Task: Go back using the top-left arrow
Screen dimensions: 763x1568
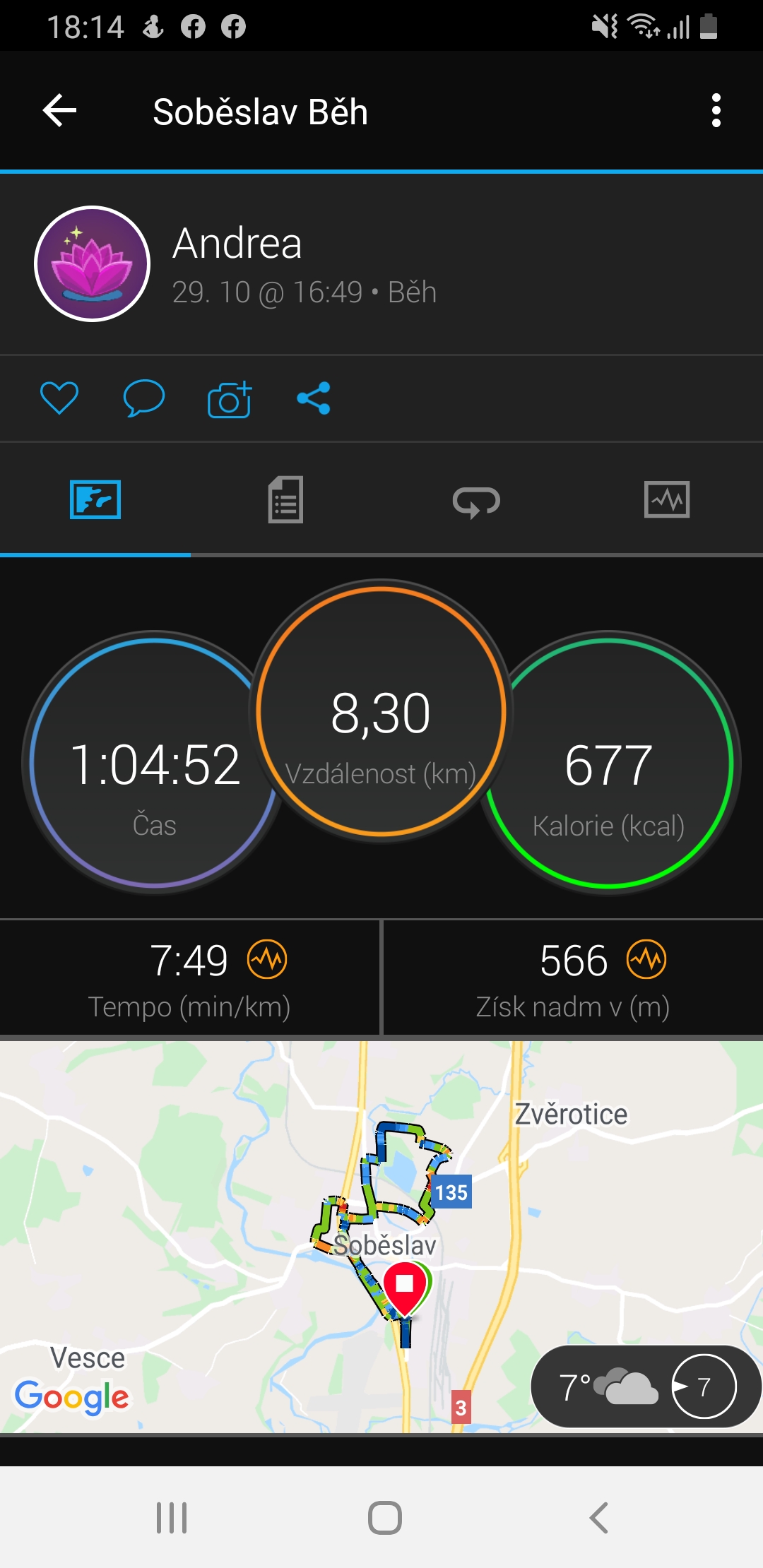Action: pos(59,111)
